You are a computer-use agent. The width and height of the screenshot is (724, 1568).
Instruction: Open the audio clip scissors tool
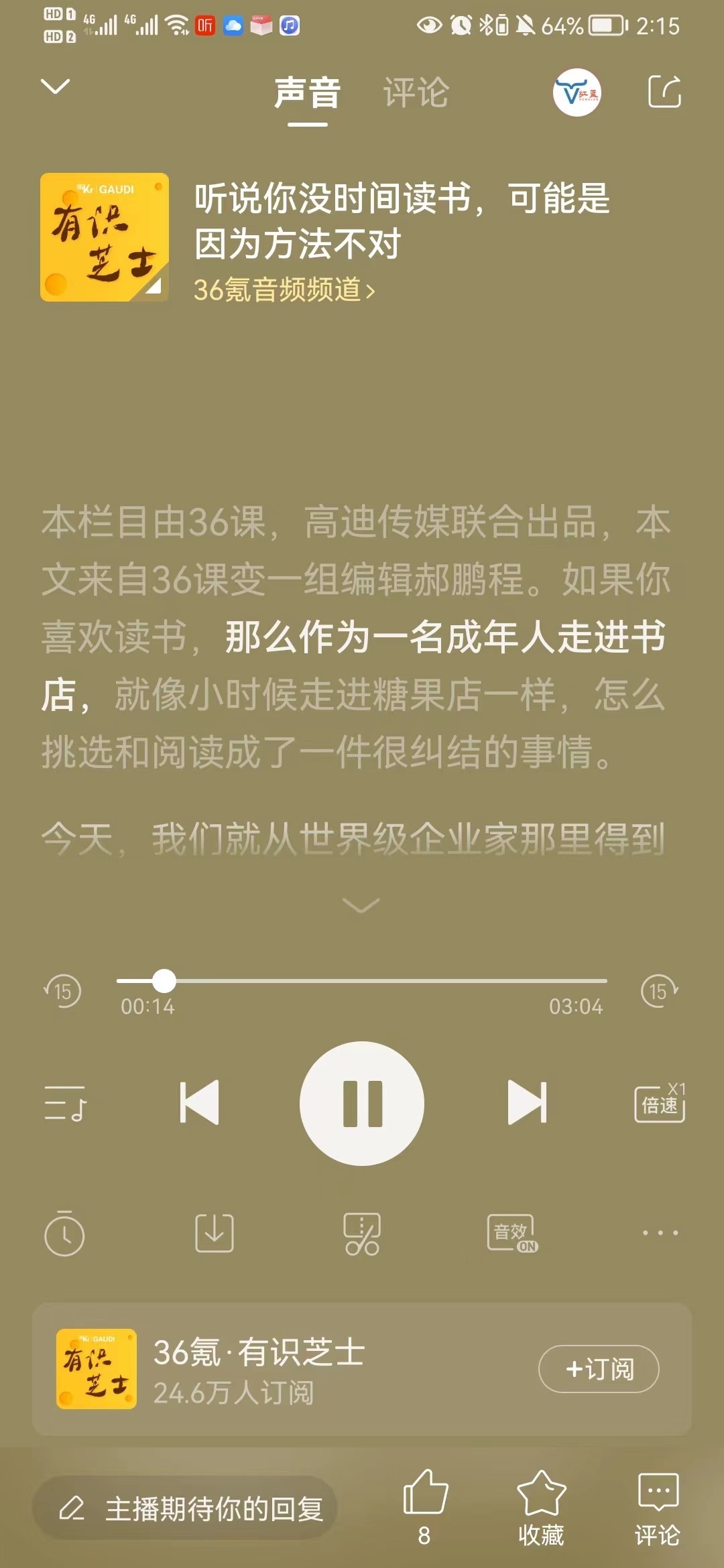tap(362, 1234)
